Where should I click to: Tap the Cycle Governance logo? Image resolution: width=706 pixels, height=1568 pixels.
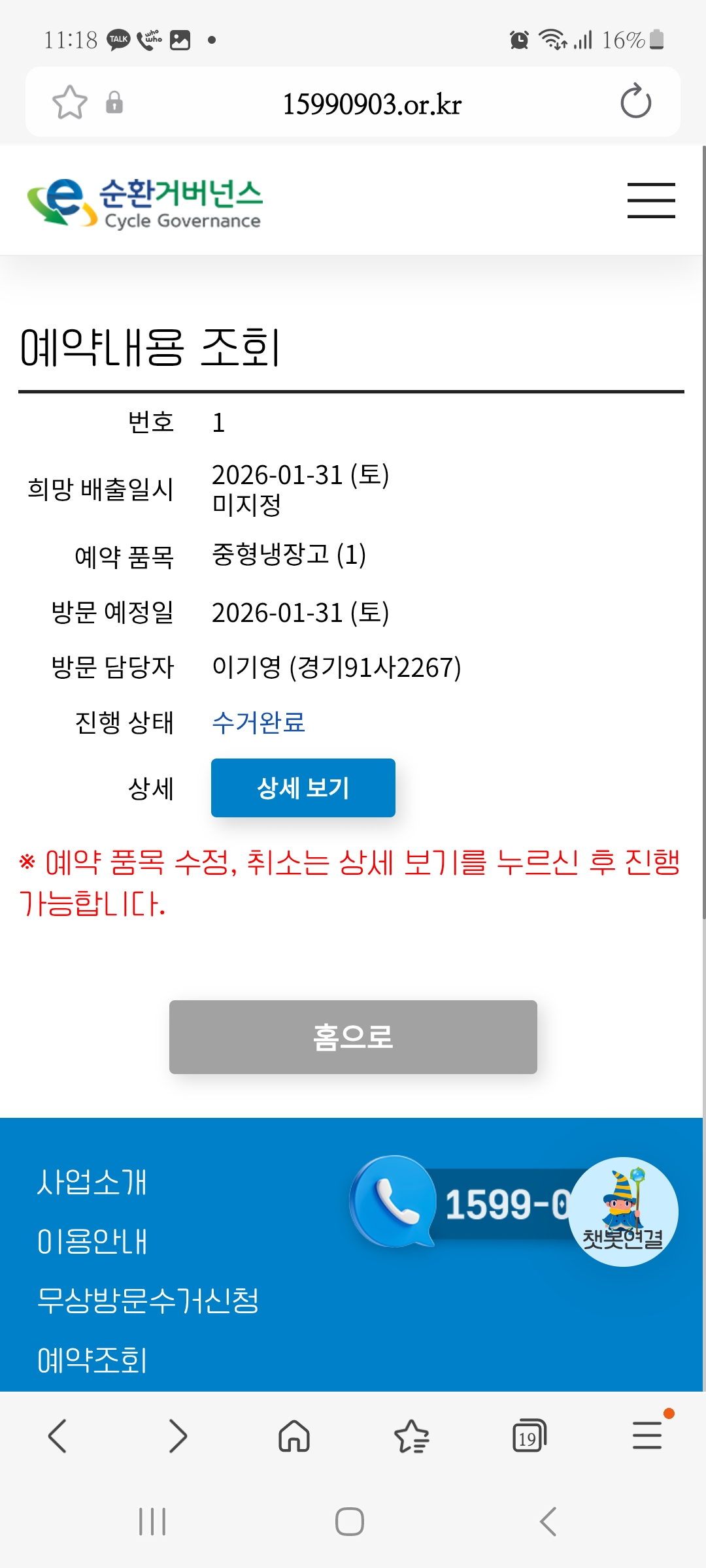click(144, 203)
